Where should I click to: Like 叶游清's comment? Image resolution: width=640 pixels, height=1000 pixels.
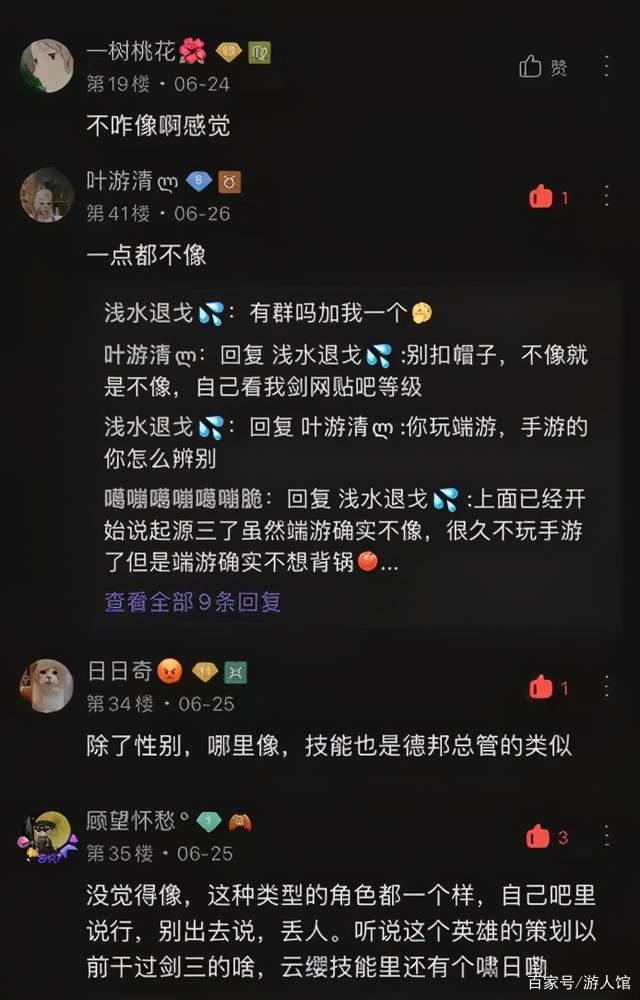pos(542,197)
